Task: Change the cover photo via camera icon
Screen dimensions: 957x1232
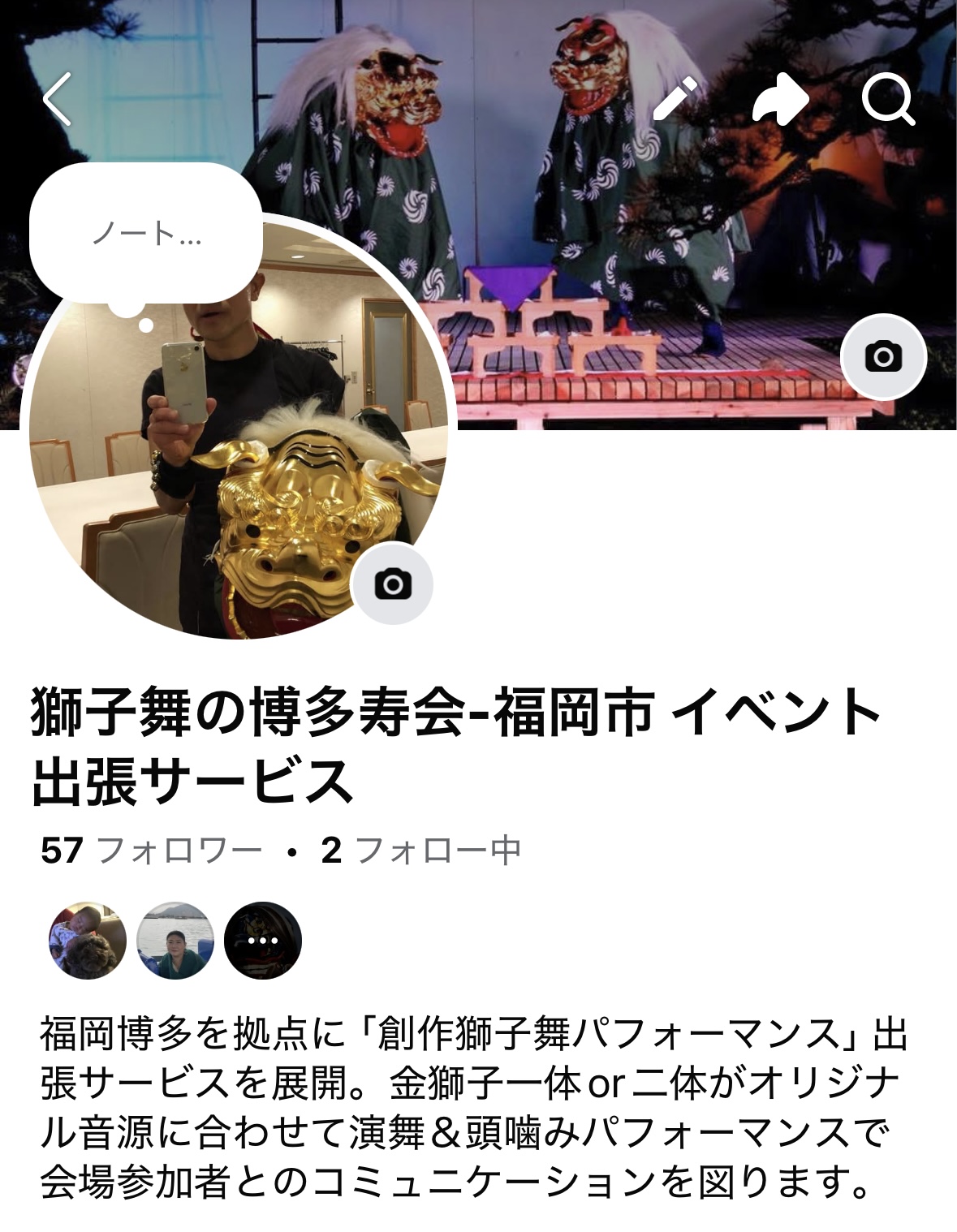Action: 883,356
